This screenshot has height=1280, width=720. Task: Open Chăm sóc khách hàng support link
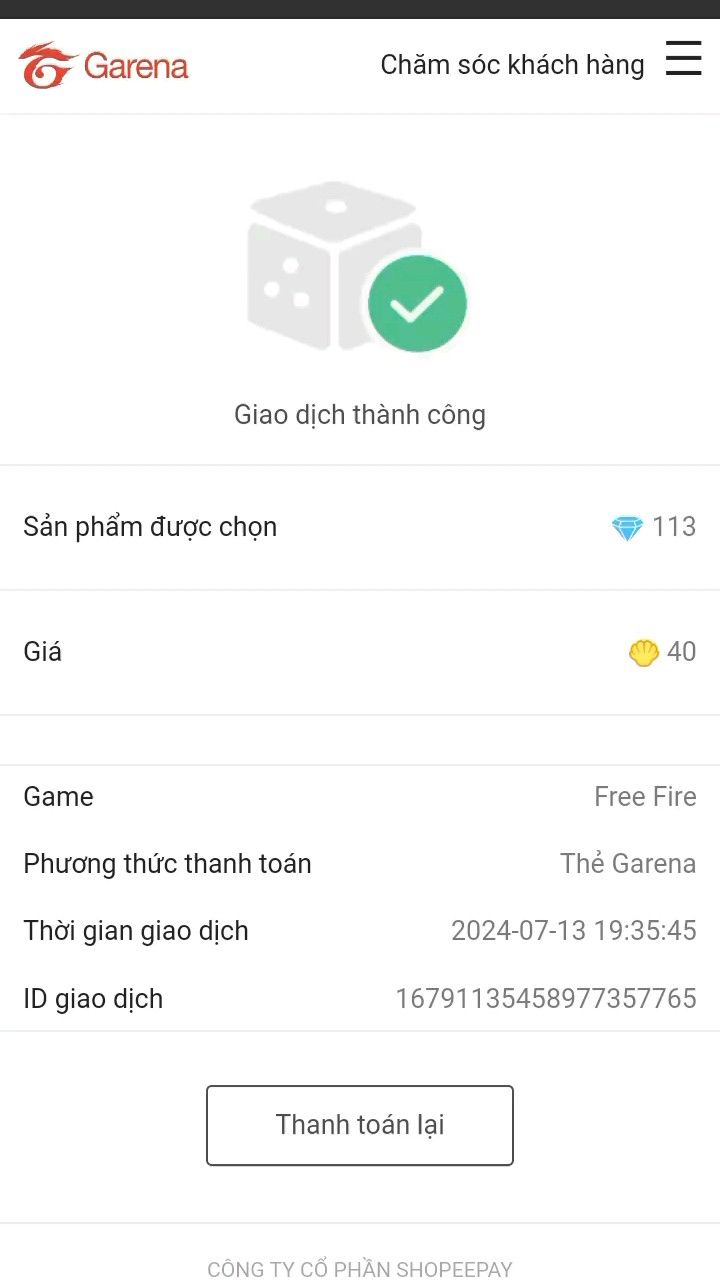pyautogui.click(x=512, y=65)
